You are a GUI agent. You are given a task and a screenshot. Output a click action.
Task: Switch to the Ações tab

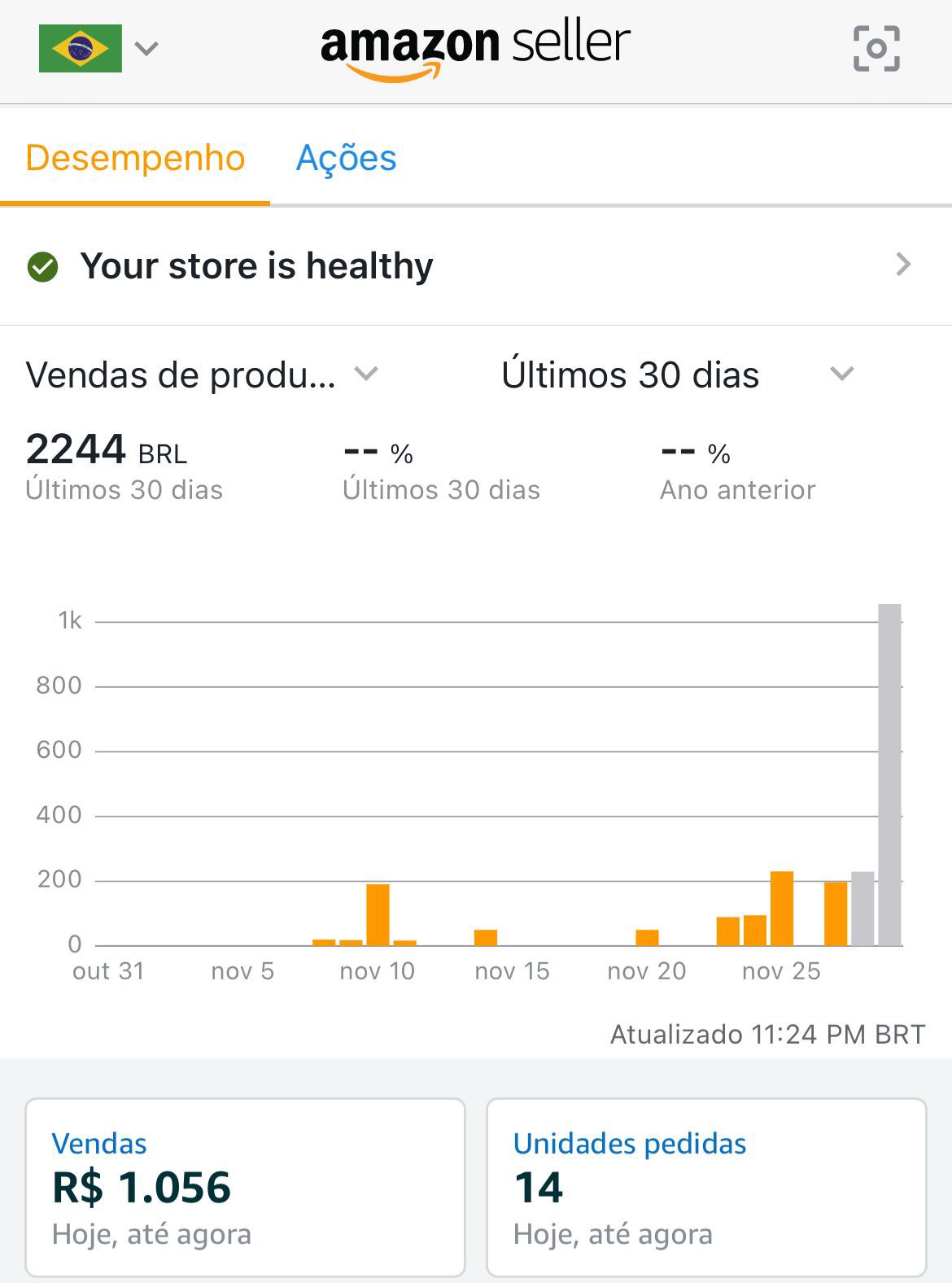point(346,158)
